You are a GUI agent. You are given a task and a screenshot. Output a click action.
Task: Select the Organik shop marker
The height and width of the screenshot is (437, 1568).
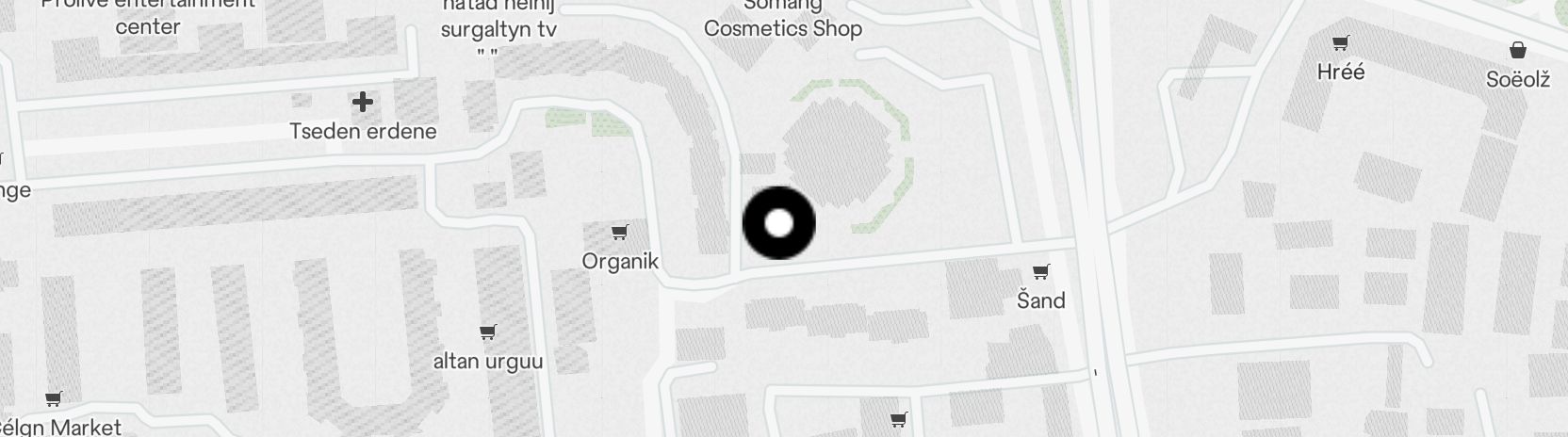pos(620,233)
